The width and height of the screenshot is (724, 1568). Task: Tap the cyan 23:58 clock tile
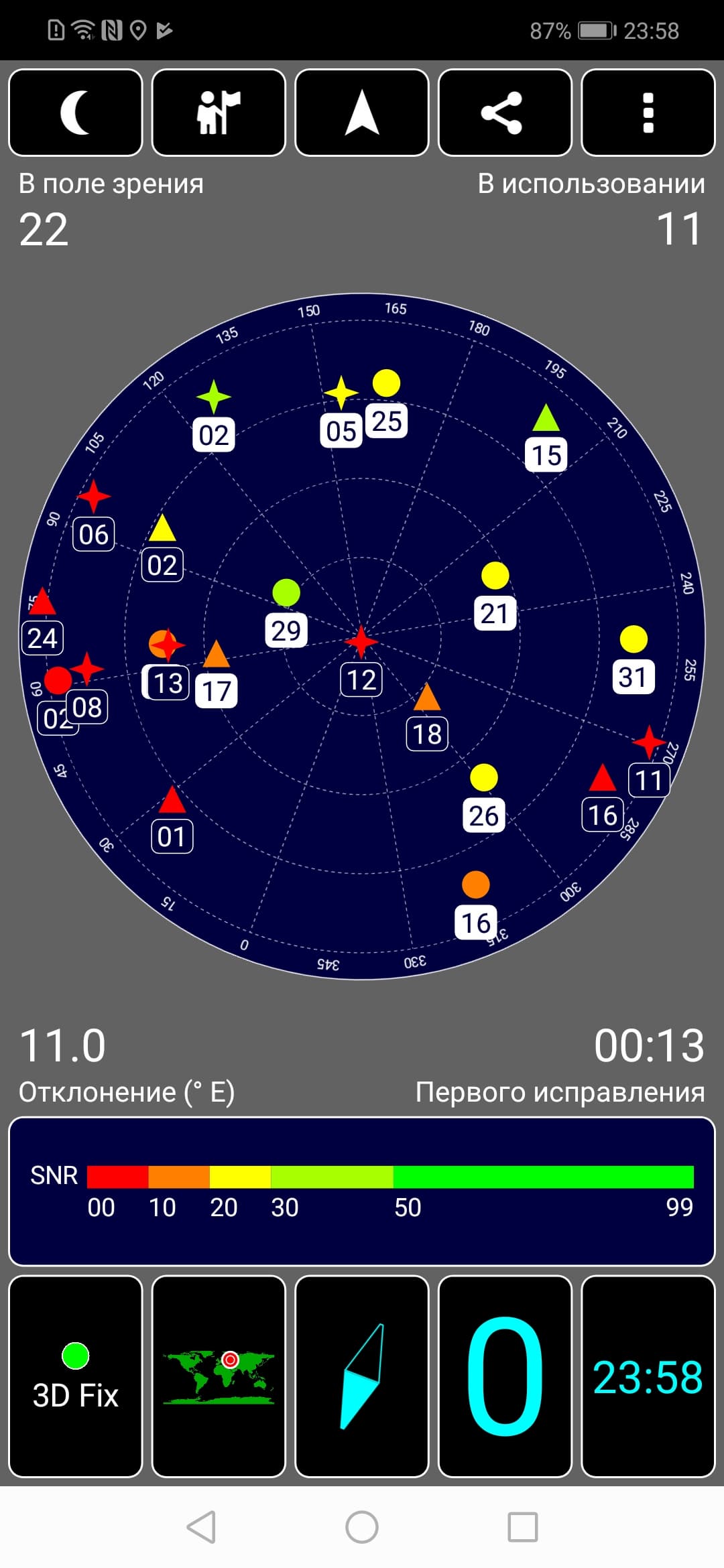(648, 1376)
